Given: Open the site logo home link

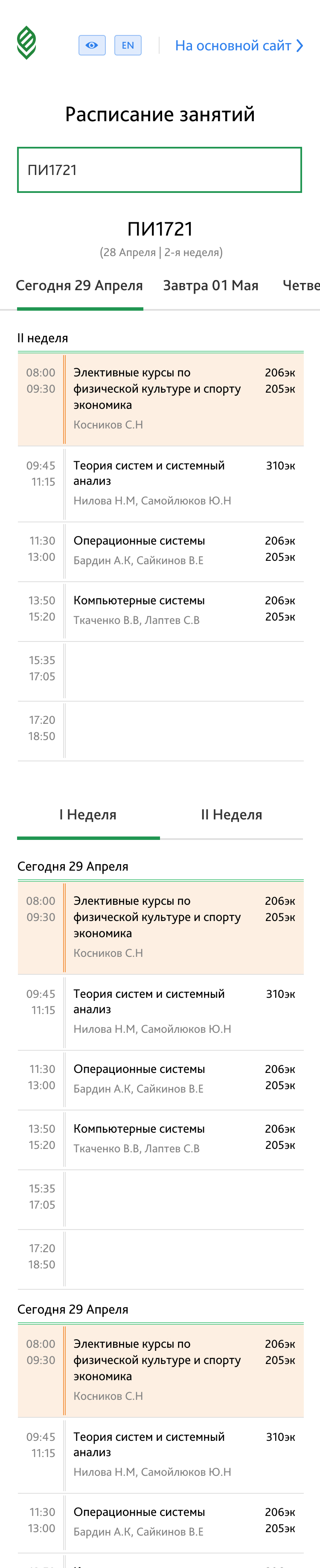Looking at the screenshot, I should [x=27, y=43].
